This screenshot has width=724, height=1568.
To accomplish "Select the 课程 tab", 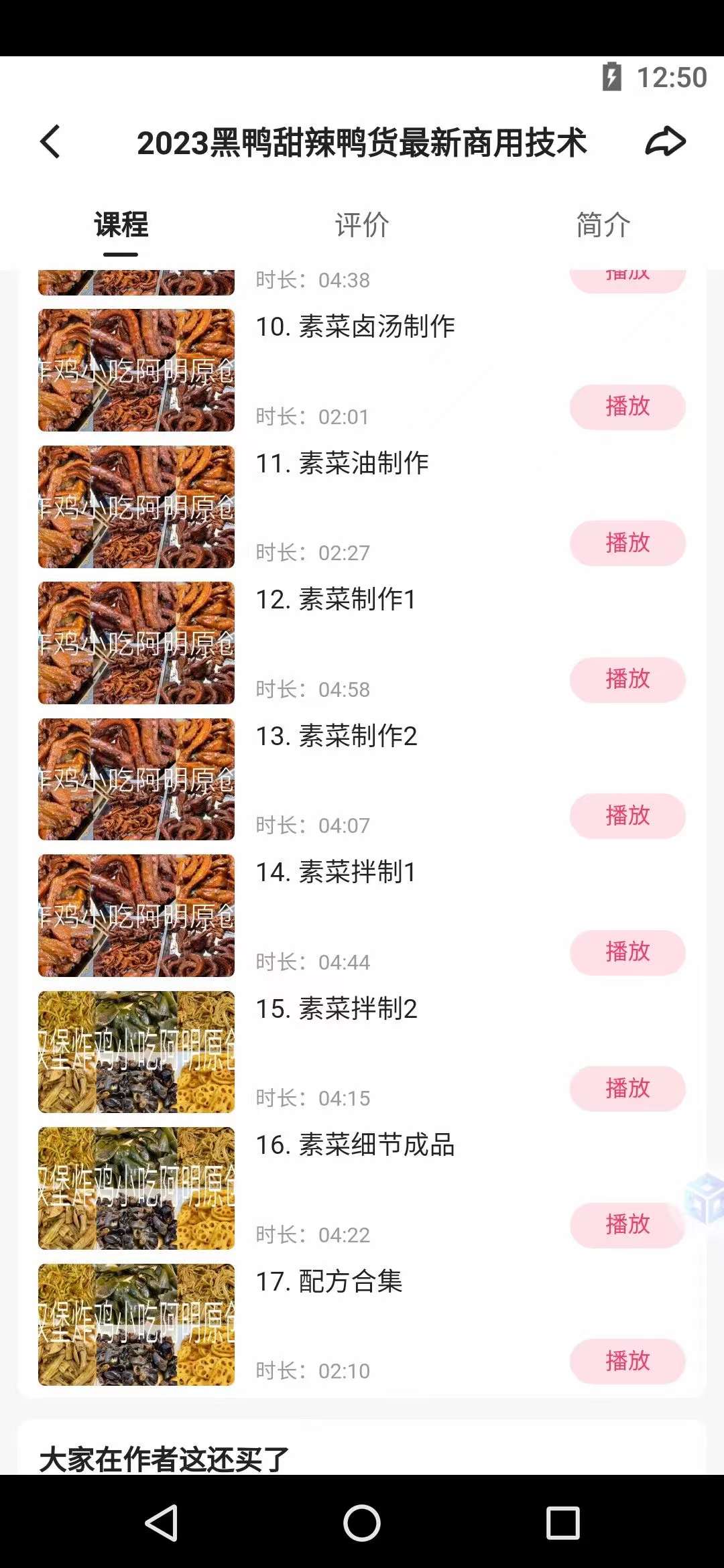I will (x=121, y=226).
